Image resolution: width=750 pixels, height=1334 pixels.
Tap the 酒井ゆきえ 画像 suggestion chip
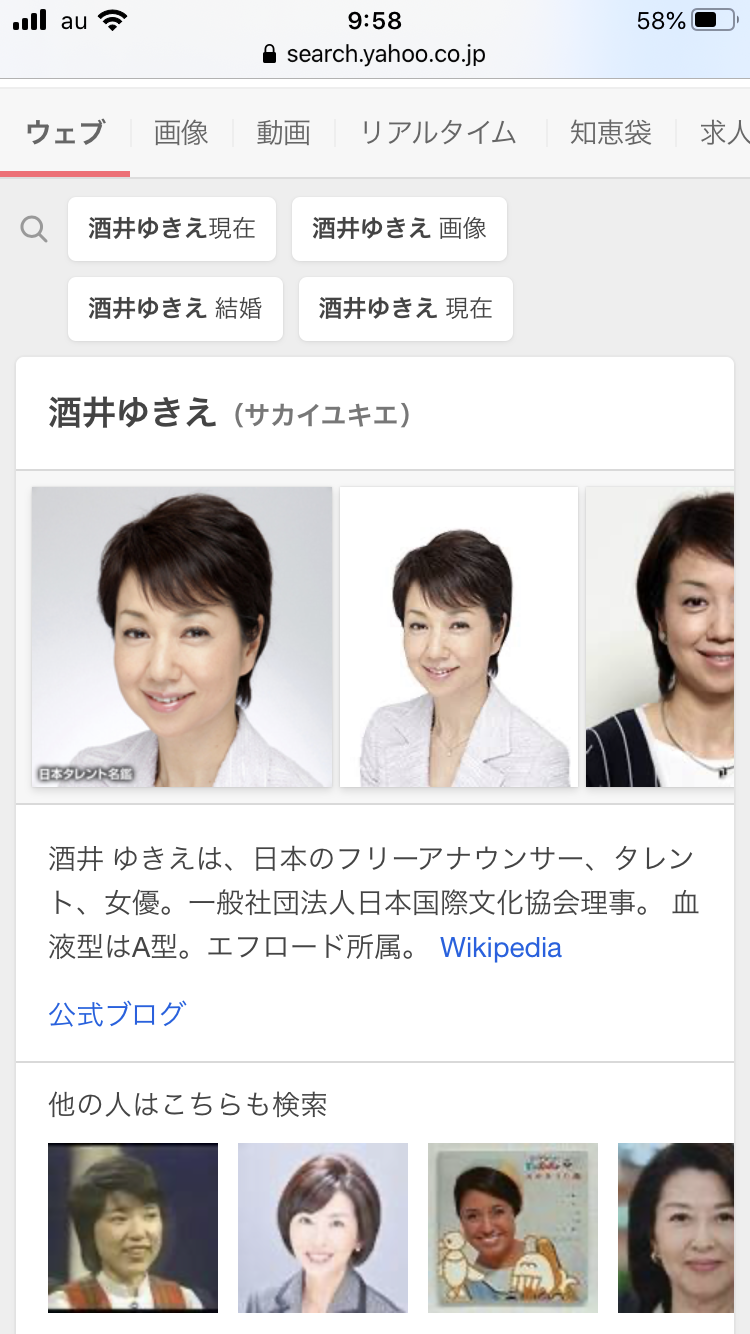point(399,229)
